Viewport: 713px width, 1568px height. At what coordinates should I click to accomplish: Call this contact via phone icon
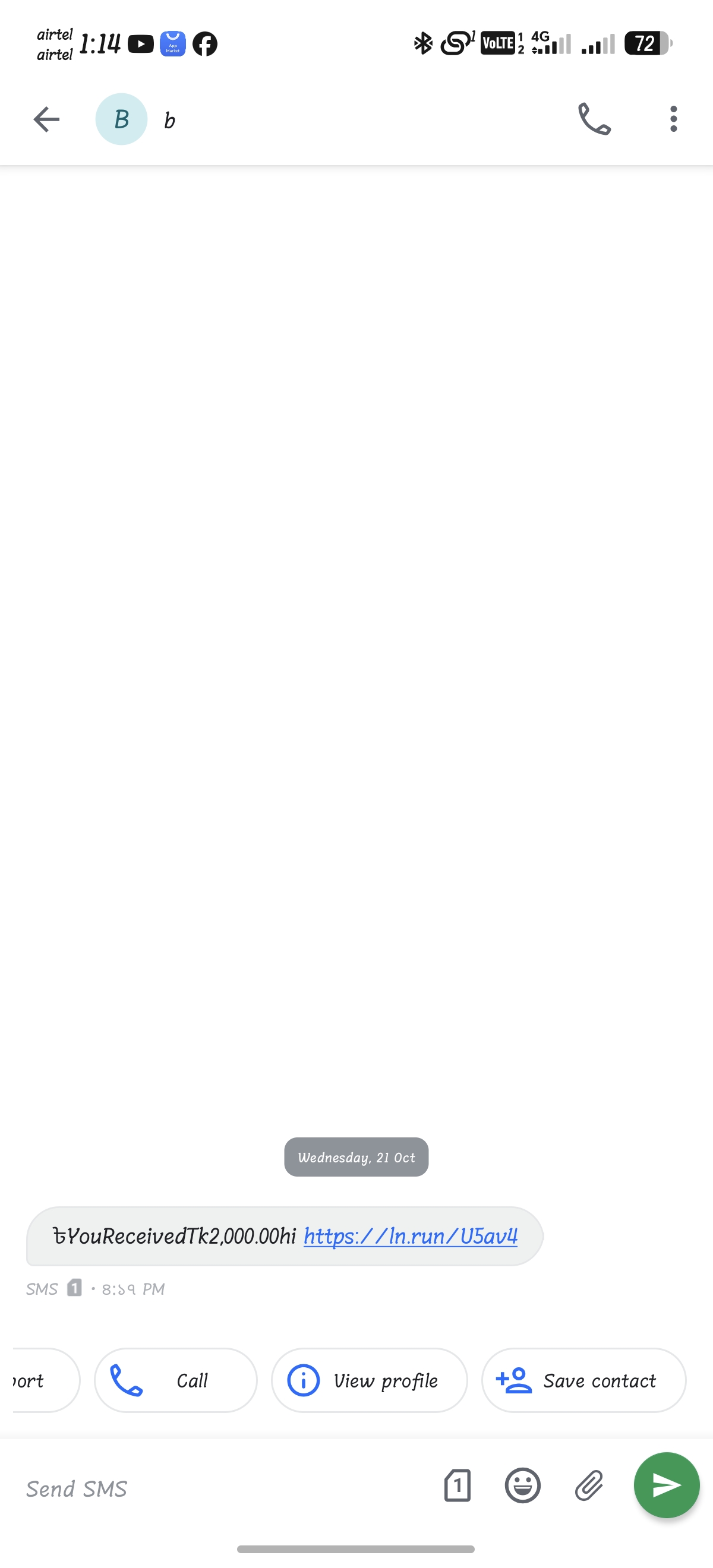pos(594,119)
